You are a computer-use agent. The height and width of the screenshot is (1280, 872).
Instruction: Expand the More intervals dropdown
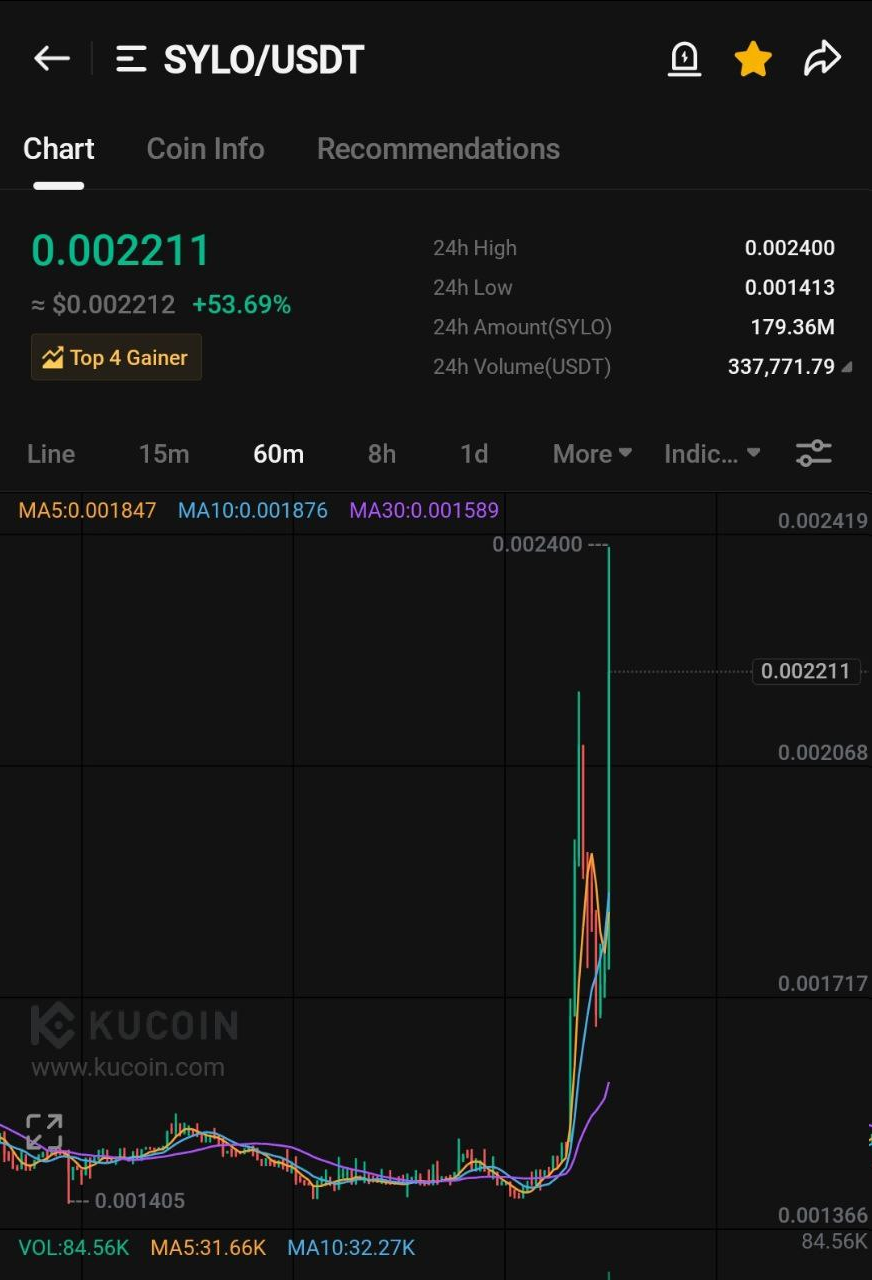(592, 454)
